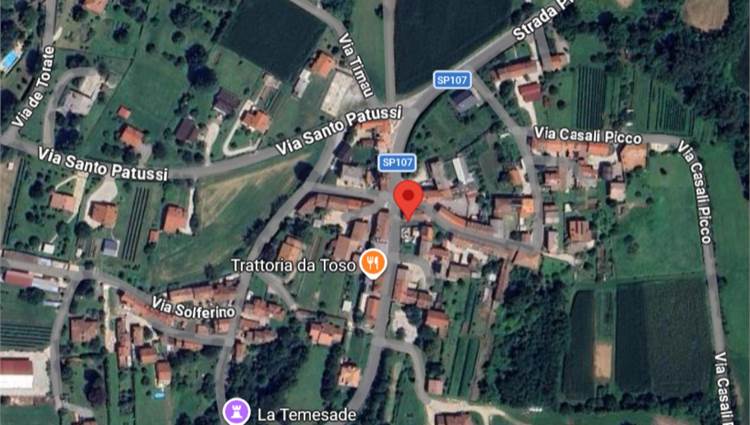Select the La Temesade place marker
The image size is (750, 425).
(x=233, y=411)
